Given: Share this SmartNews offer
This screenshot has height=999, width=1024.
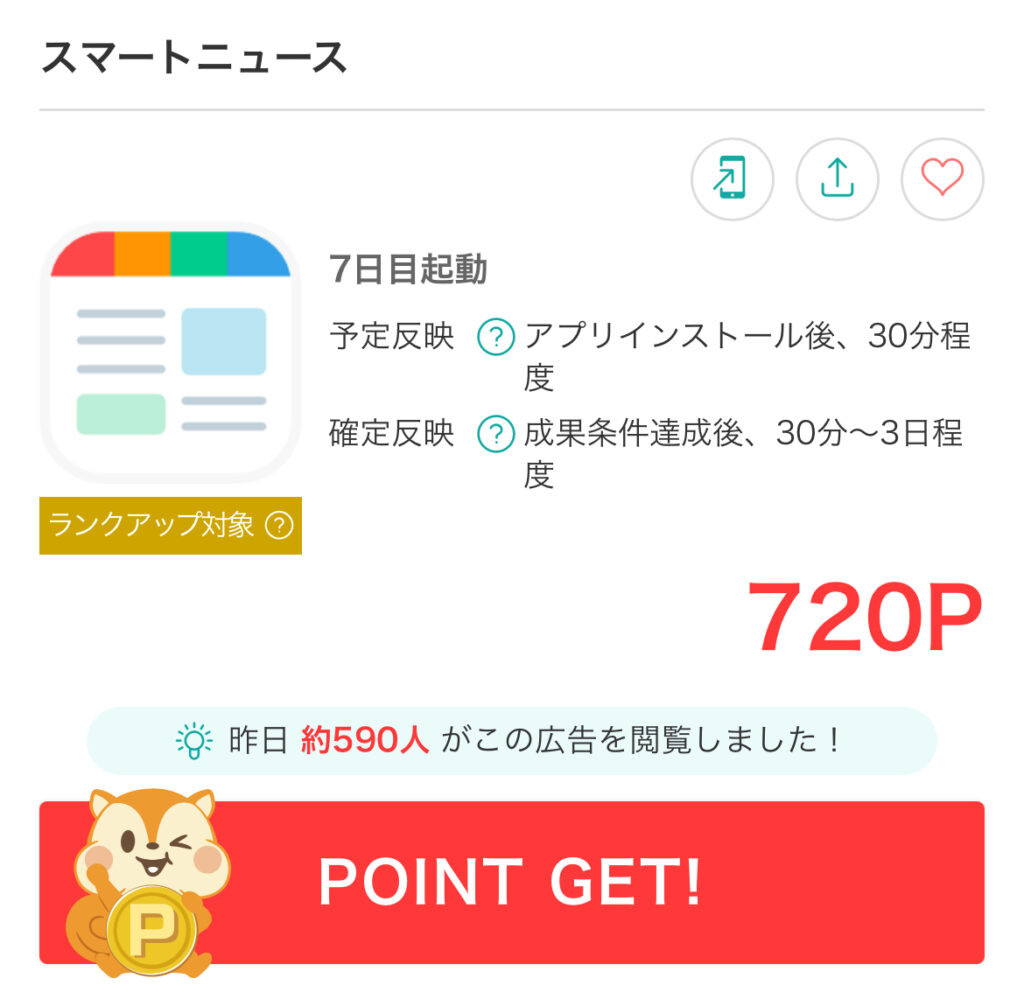Looking at the screenshot, I should coord(837,179).
